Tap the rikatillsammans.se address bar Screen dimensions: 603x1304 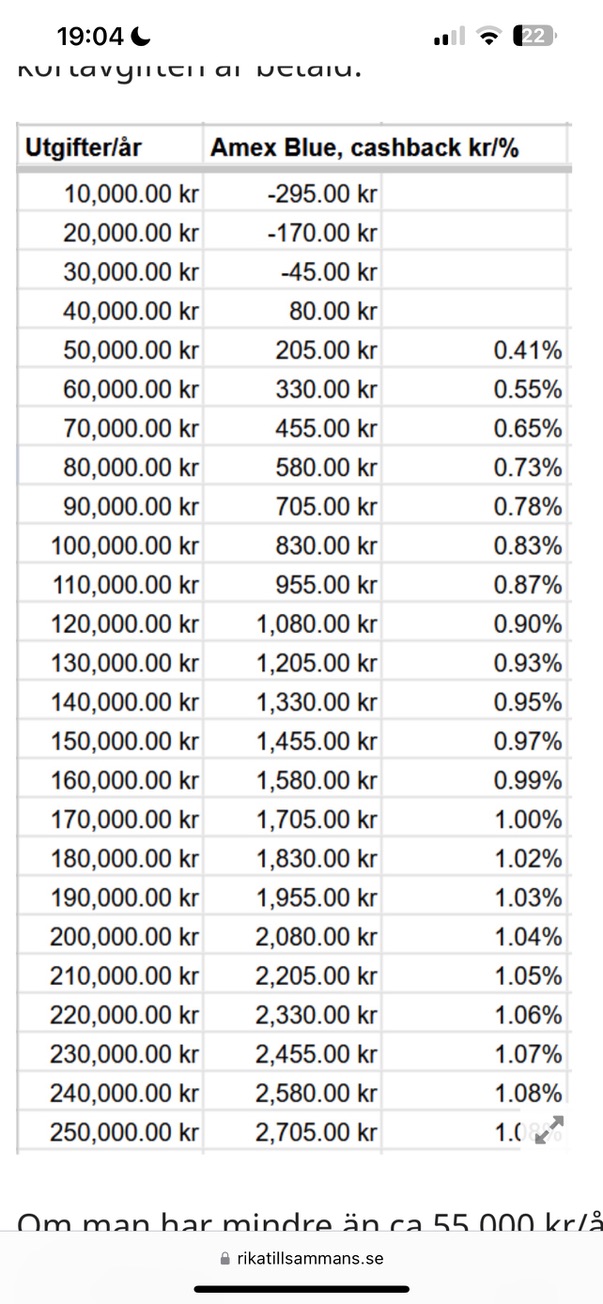point(301,1258)
